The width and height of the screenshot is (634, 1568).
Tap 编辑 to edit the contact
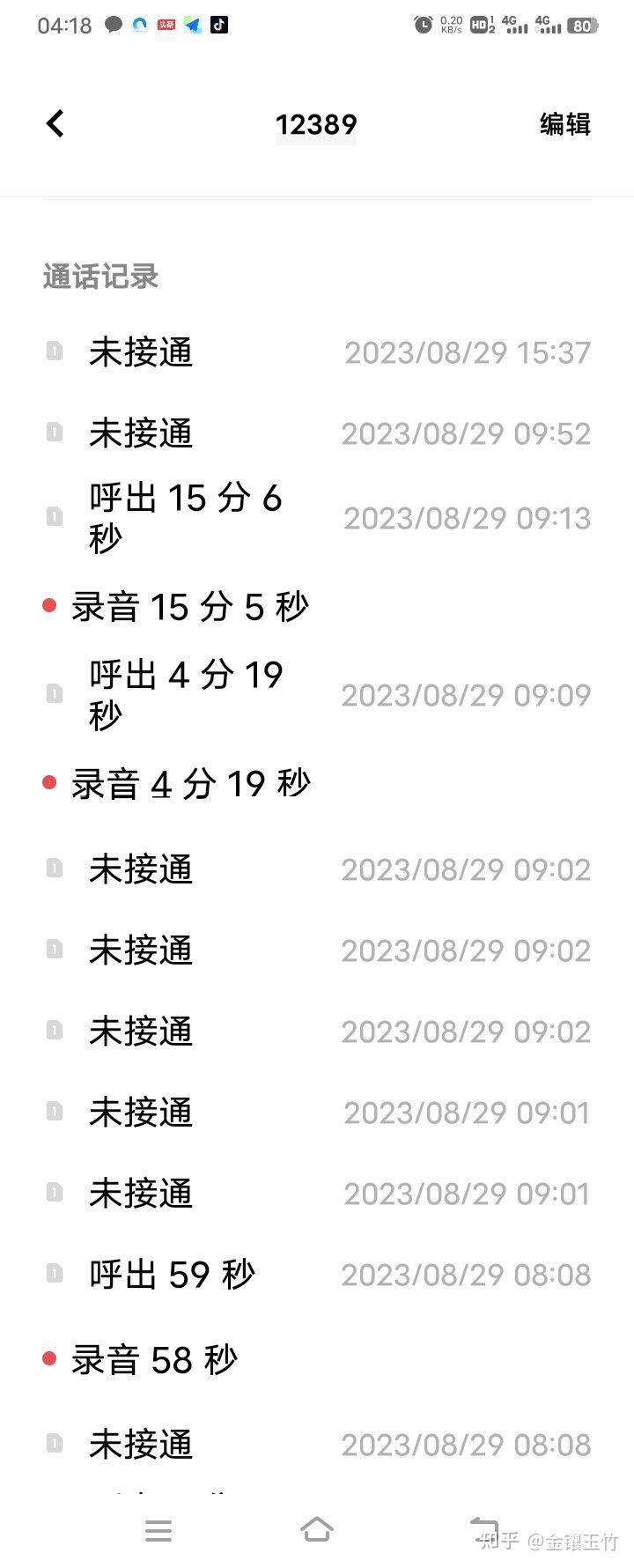coord(564,125)
